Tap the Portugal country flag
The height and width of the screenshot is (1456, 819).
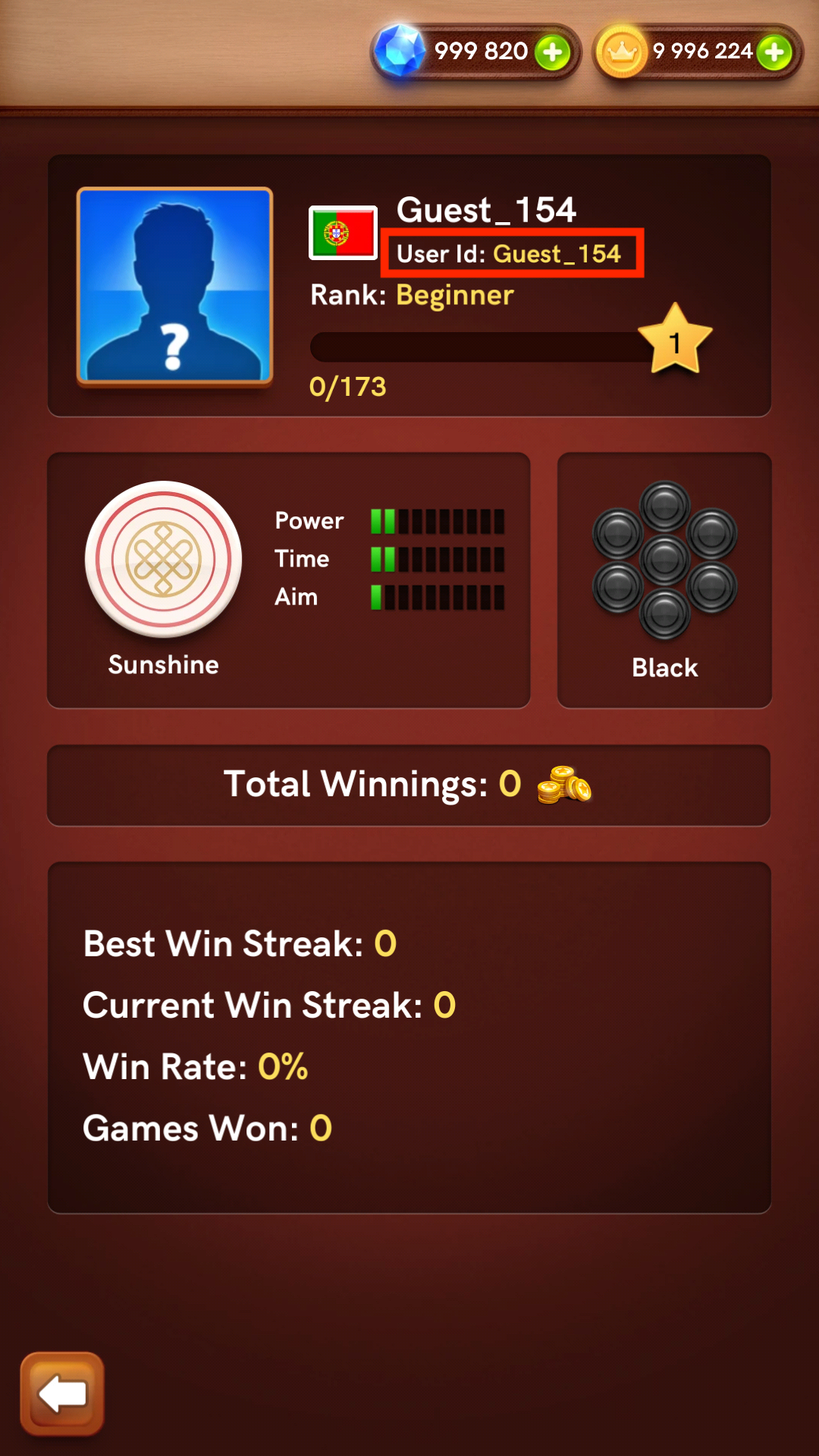(343, 233)
